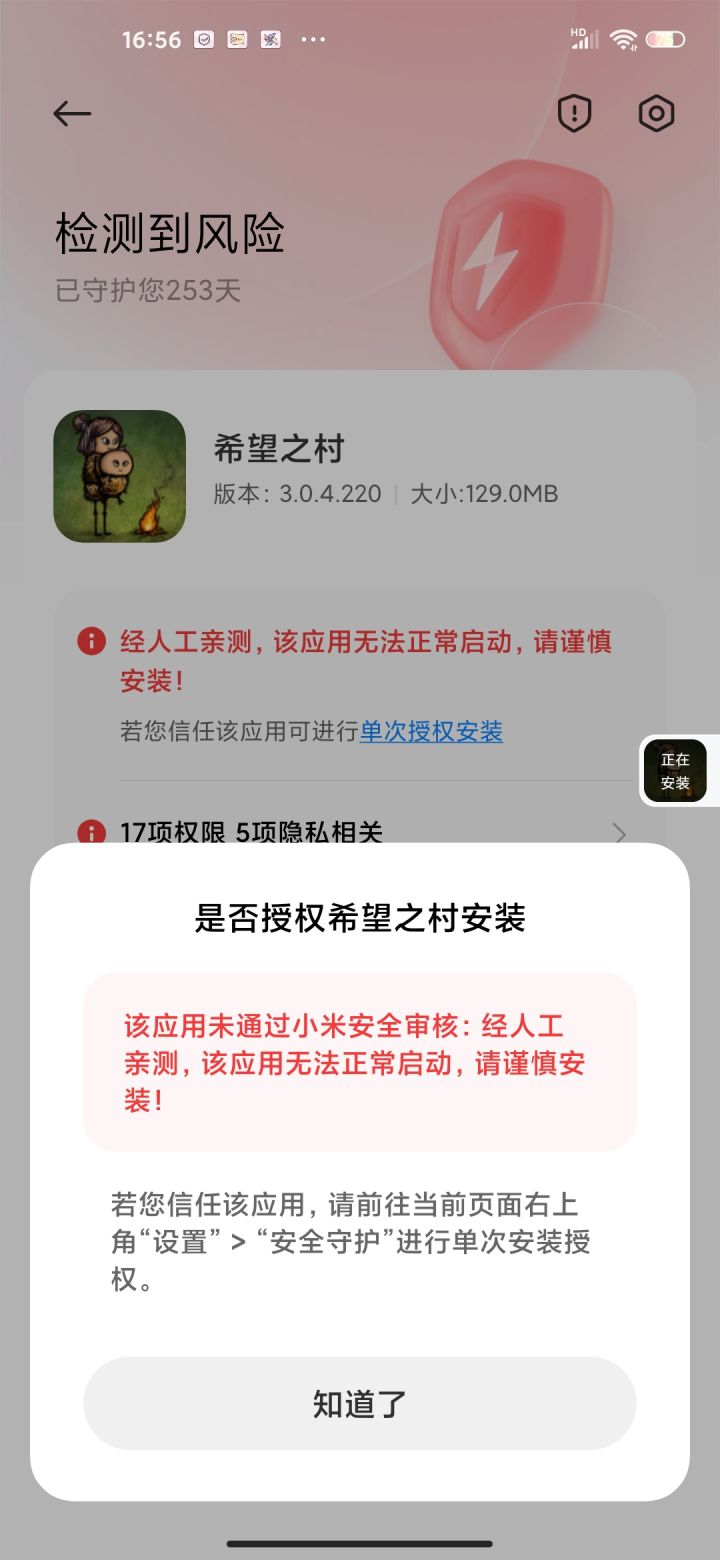The width and height of the screenshot is (720, 1560).
Task: Tap the shield notification icon near the clock
Action: (x=204, y=38)
